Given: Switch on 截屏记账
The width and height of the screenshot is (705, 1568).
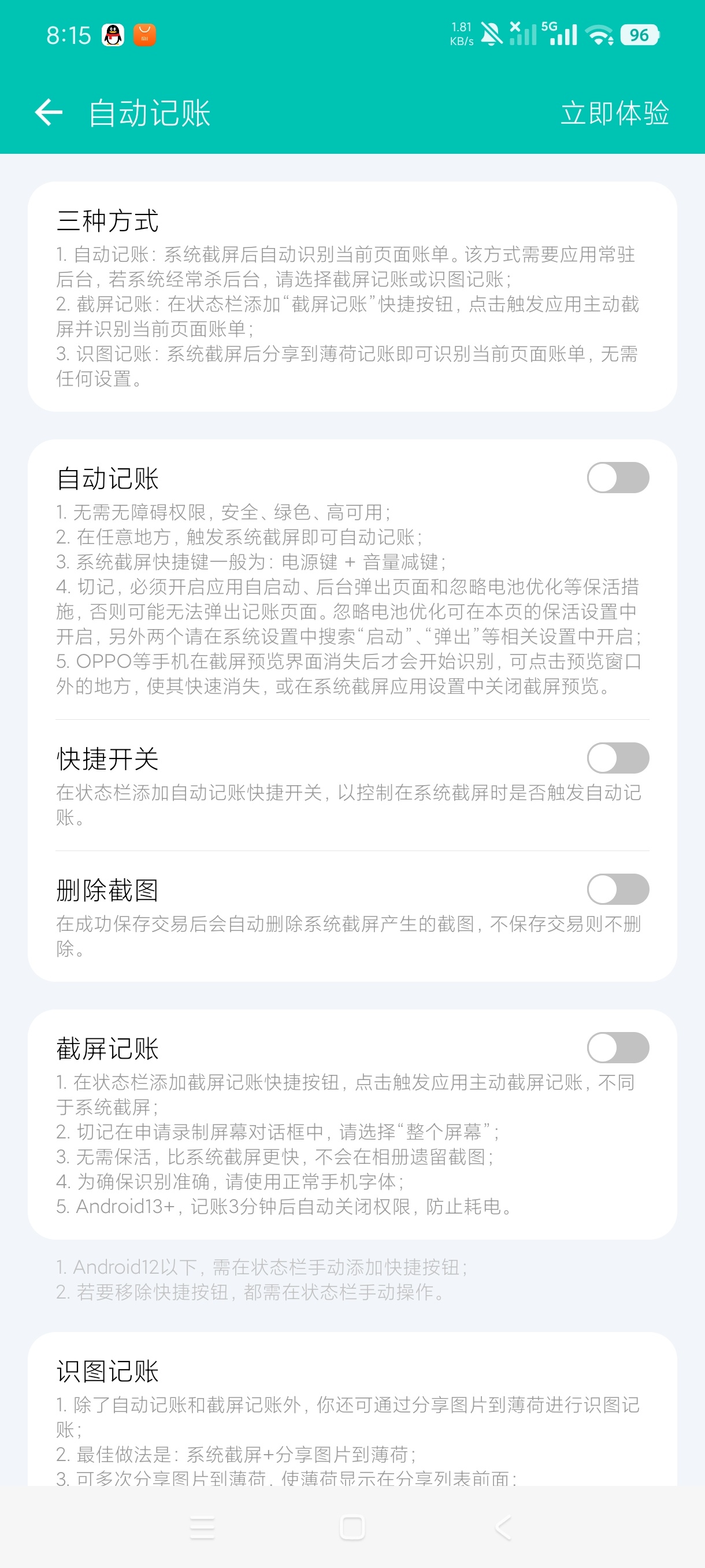Looking at the screenshot, I should click(x=617, y=1047).
